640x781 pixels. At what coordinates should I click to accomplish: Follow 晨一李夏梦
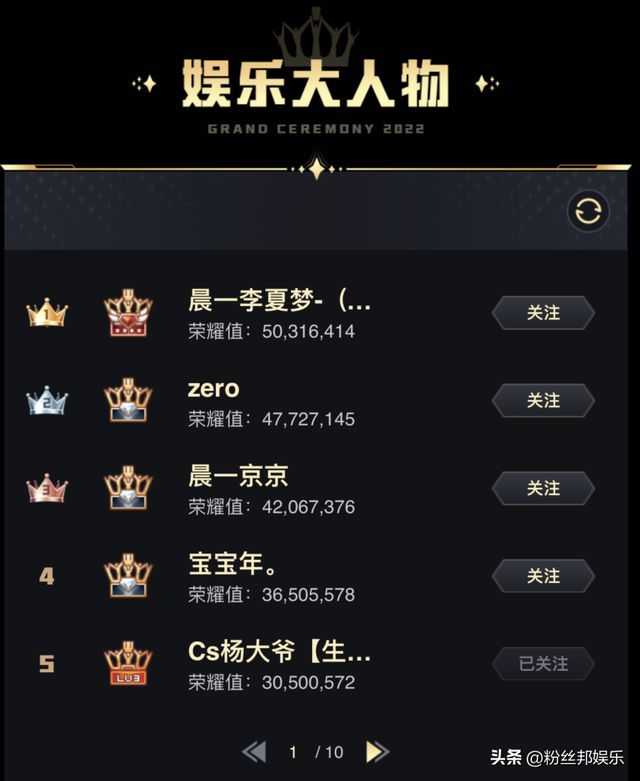point(543,313)
